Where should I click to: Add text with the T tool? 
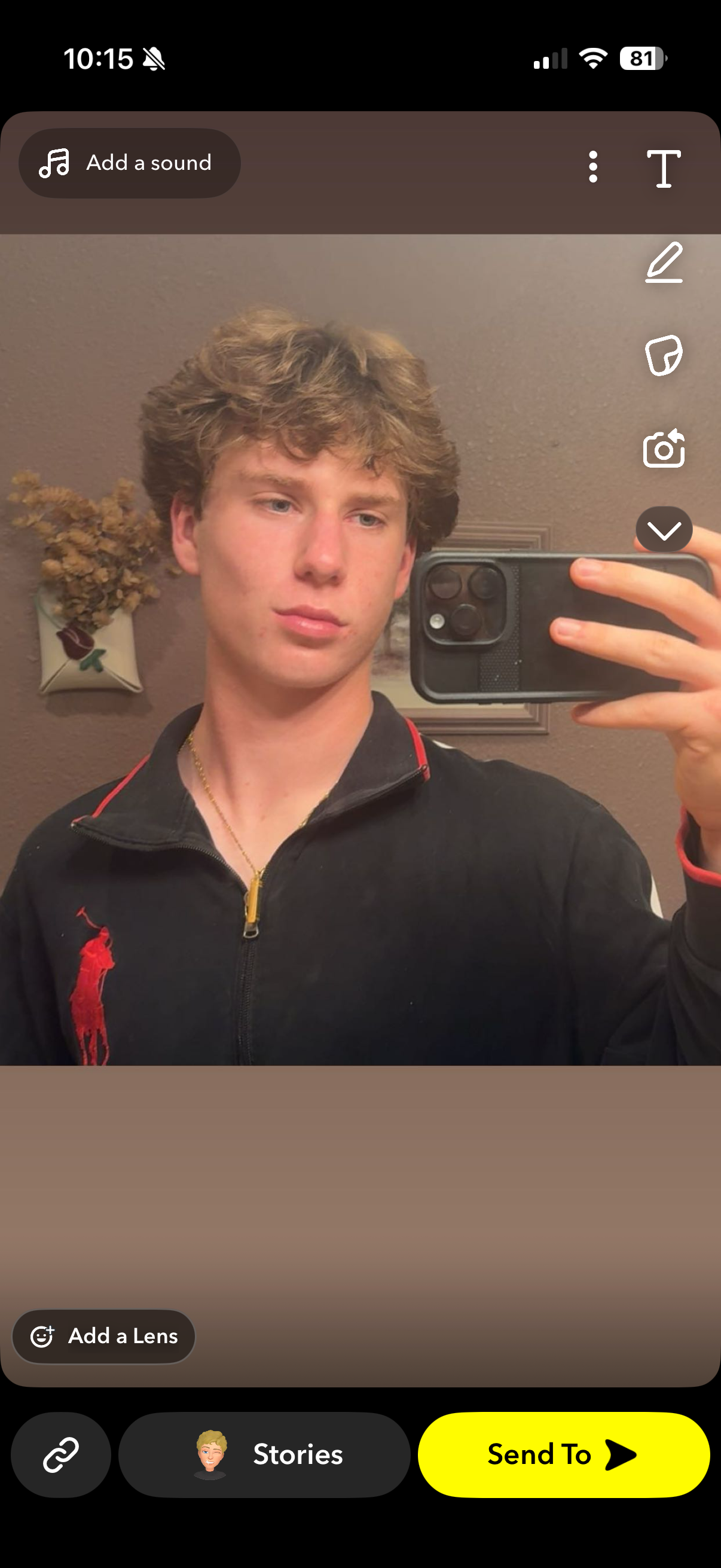click(663, 169)
